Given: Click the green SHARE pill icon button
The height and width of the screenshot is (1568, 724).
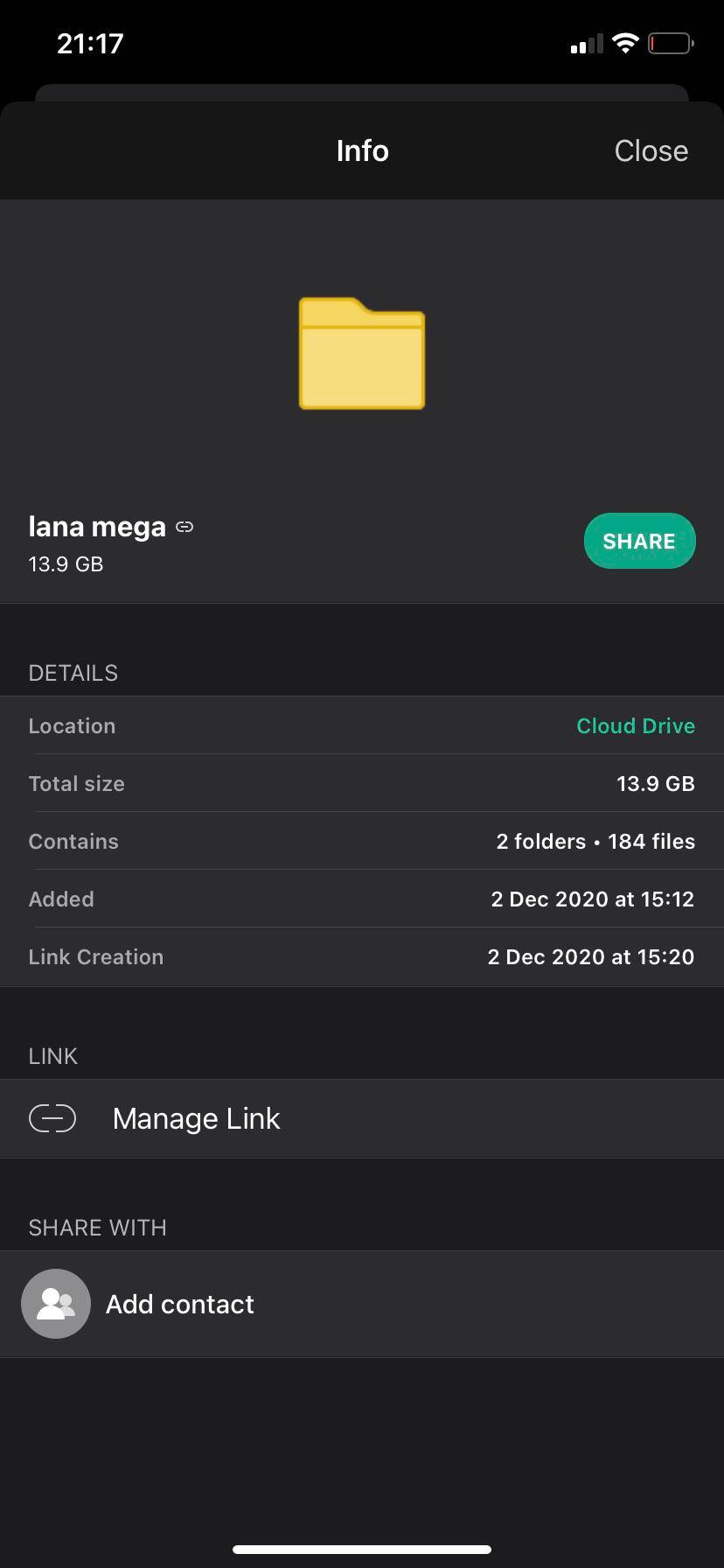Looking at the screenshot, I should click(x=639, y=541).
